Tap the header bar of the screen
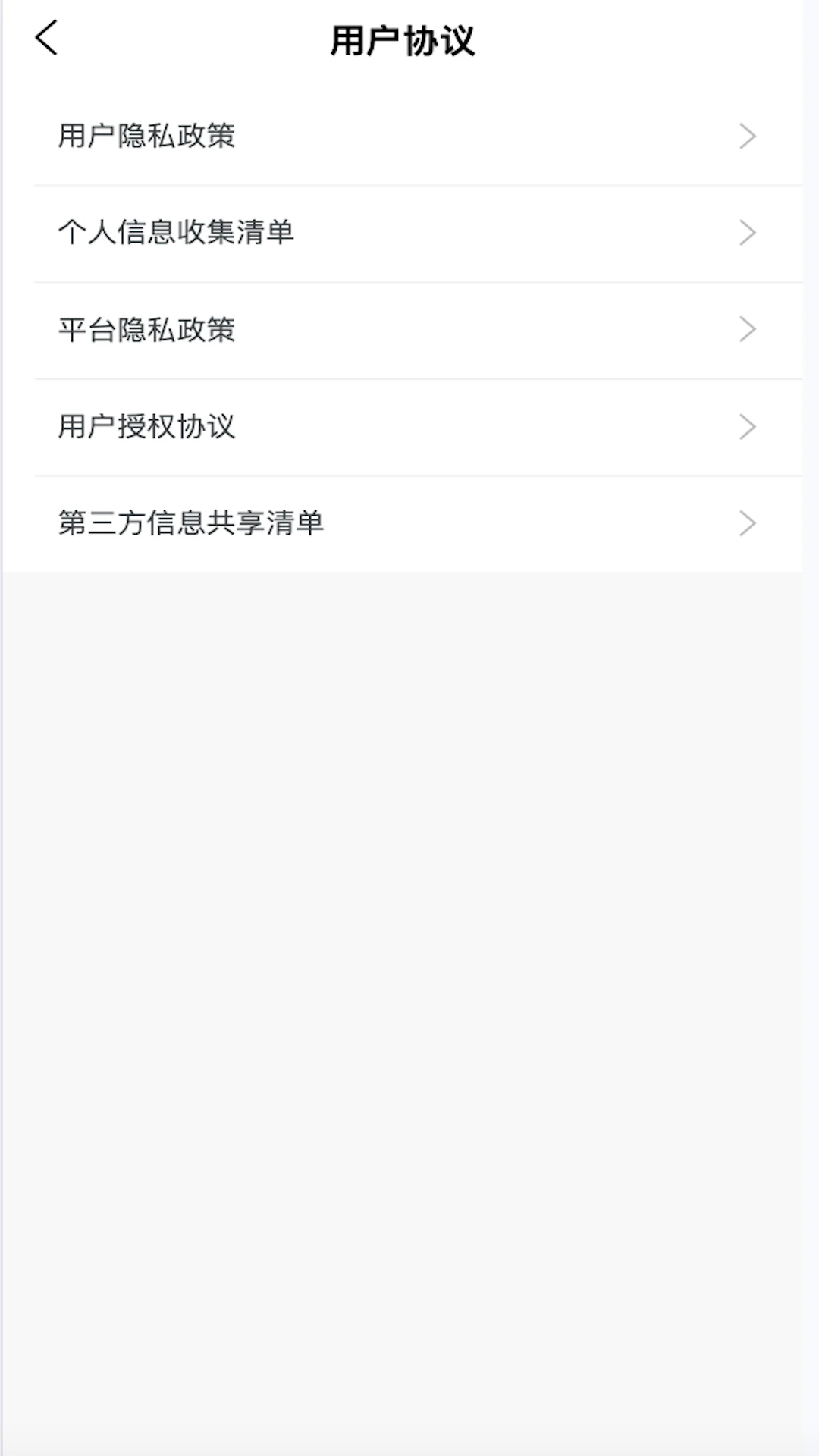Viewport: 819px width, 1456px height. [x=409, y=39]
